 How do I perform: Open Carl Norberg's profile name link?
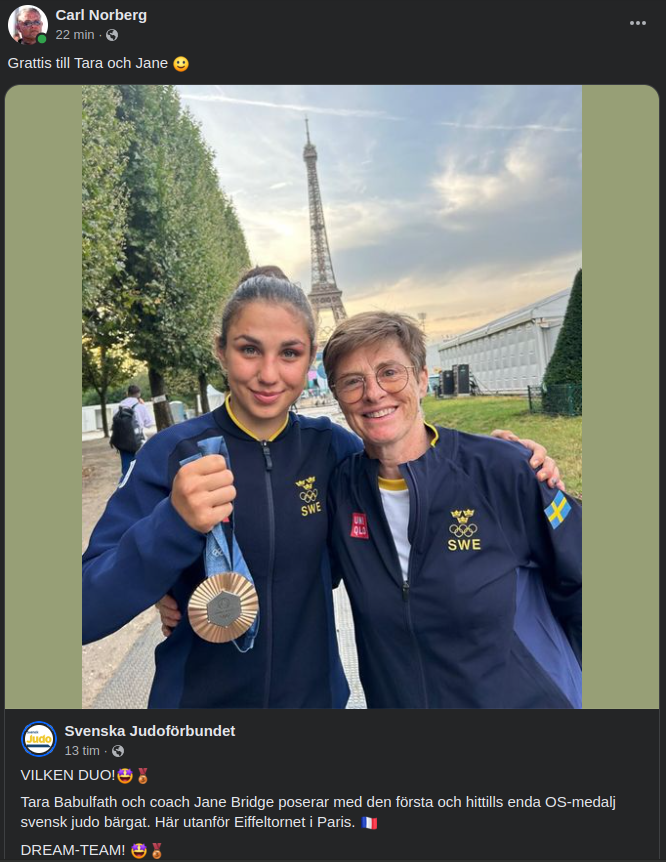101,15
